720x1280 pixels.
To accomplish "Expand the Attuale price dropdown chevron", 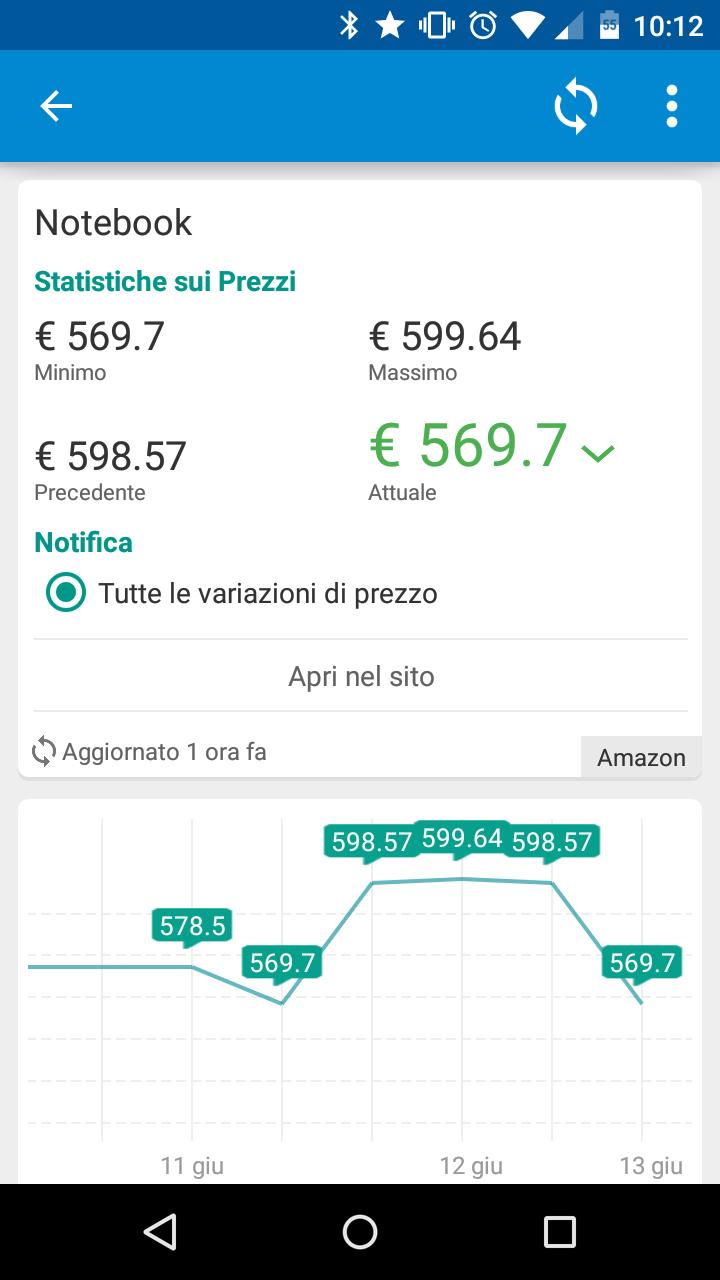I will pyautogui.click(x=598, y=452).
